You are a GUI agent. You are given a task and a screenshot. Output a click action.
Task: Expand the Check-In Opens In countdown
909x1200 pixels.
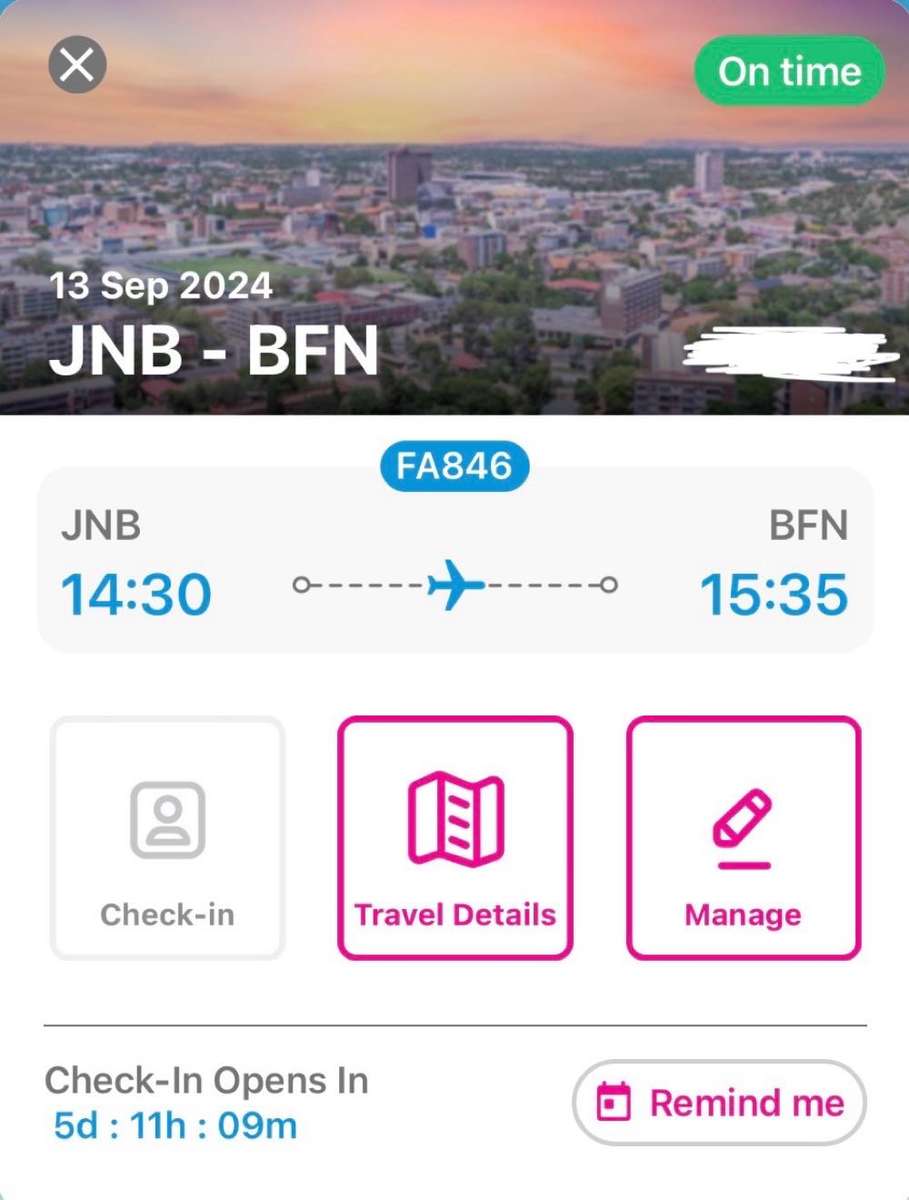[208, 1100]
